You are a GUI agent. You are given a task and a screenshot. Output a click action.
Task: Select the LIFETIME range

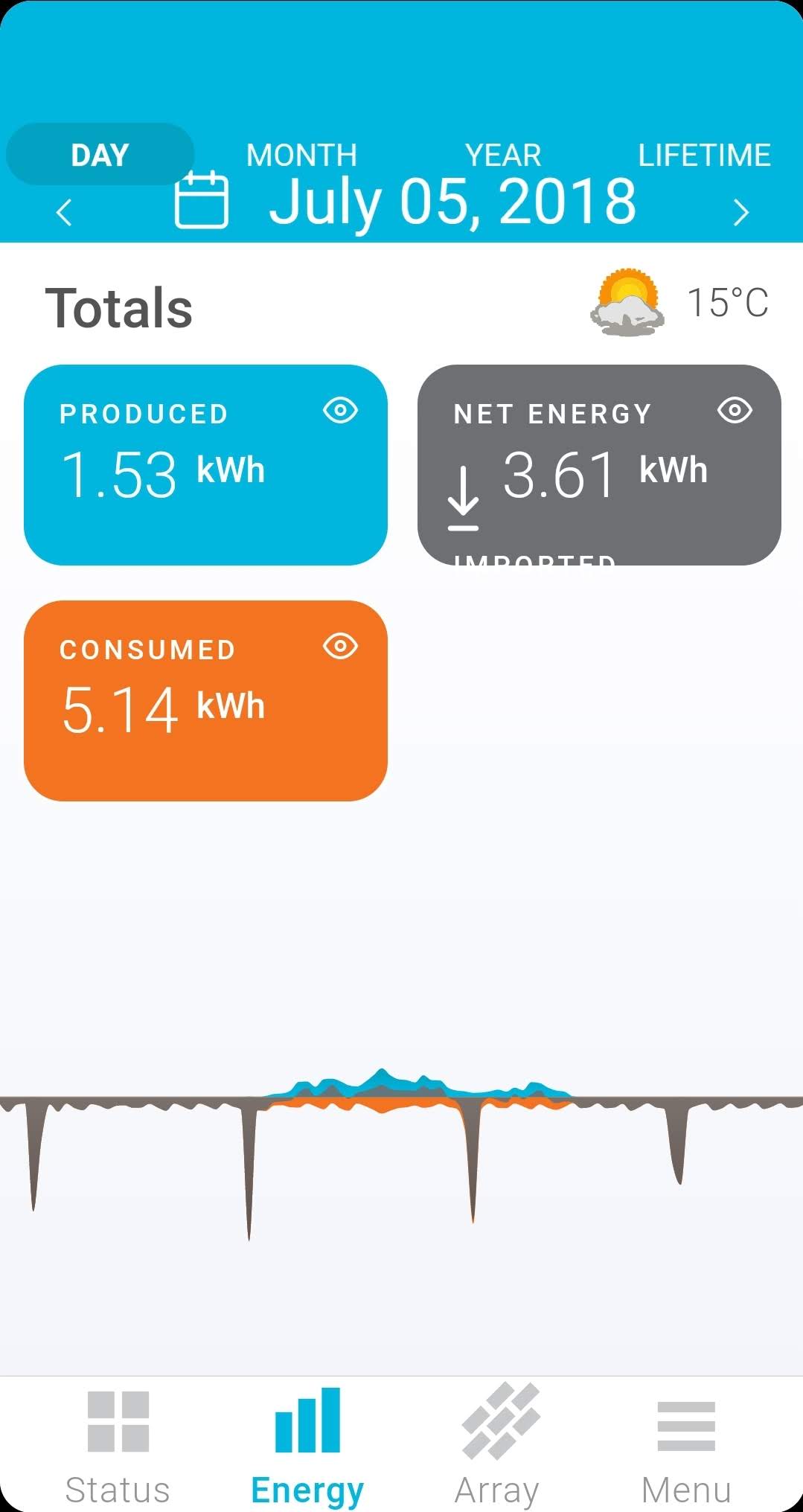pyautogui.click(x=704, y=155)
